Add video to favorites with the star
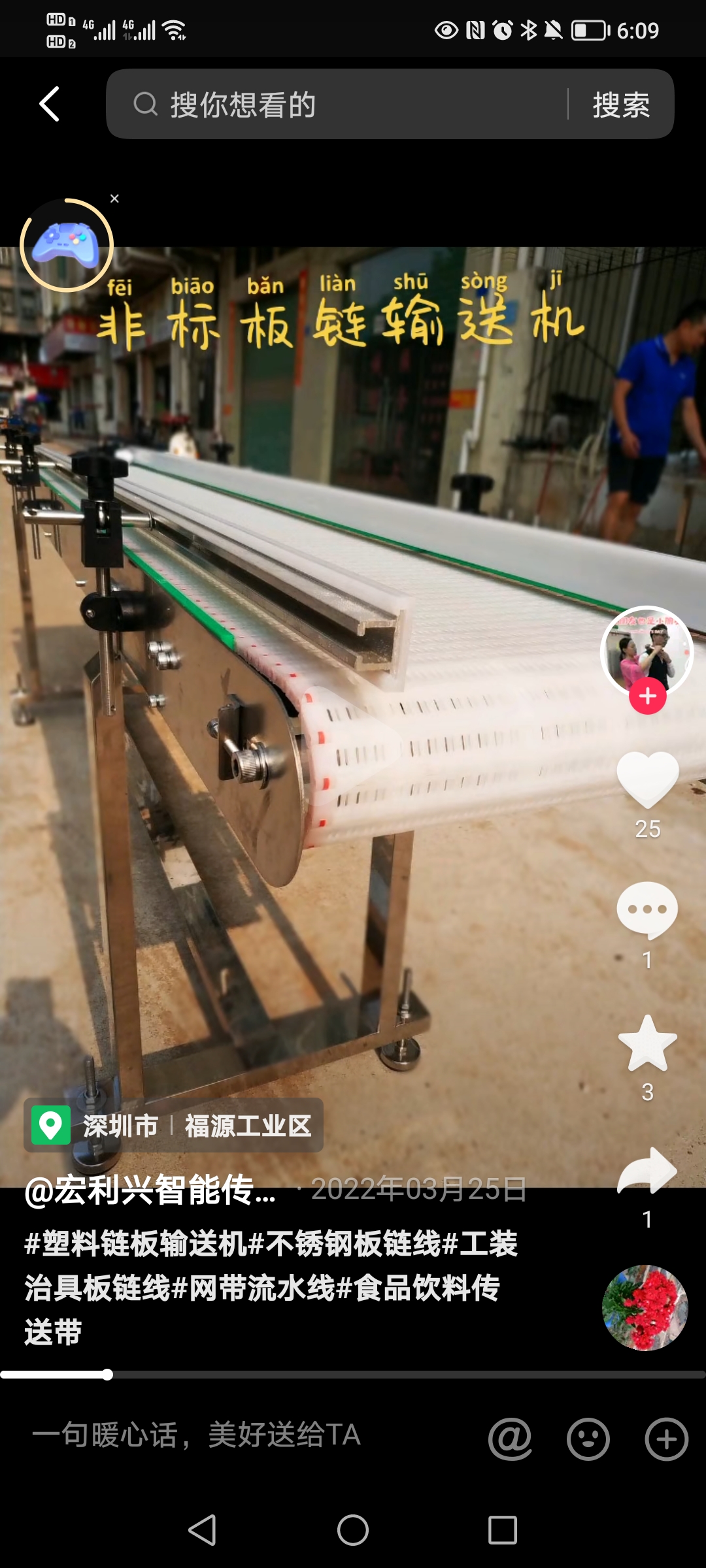 click(647, 1043)
